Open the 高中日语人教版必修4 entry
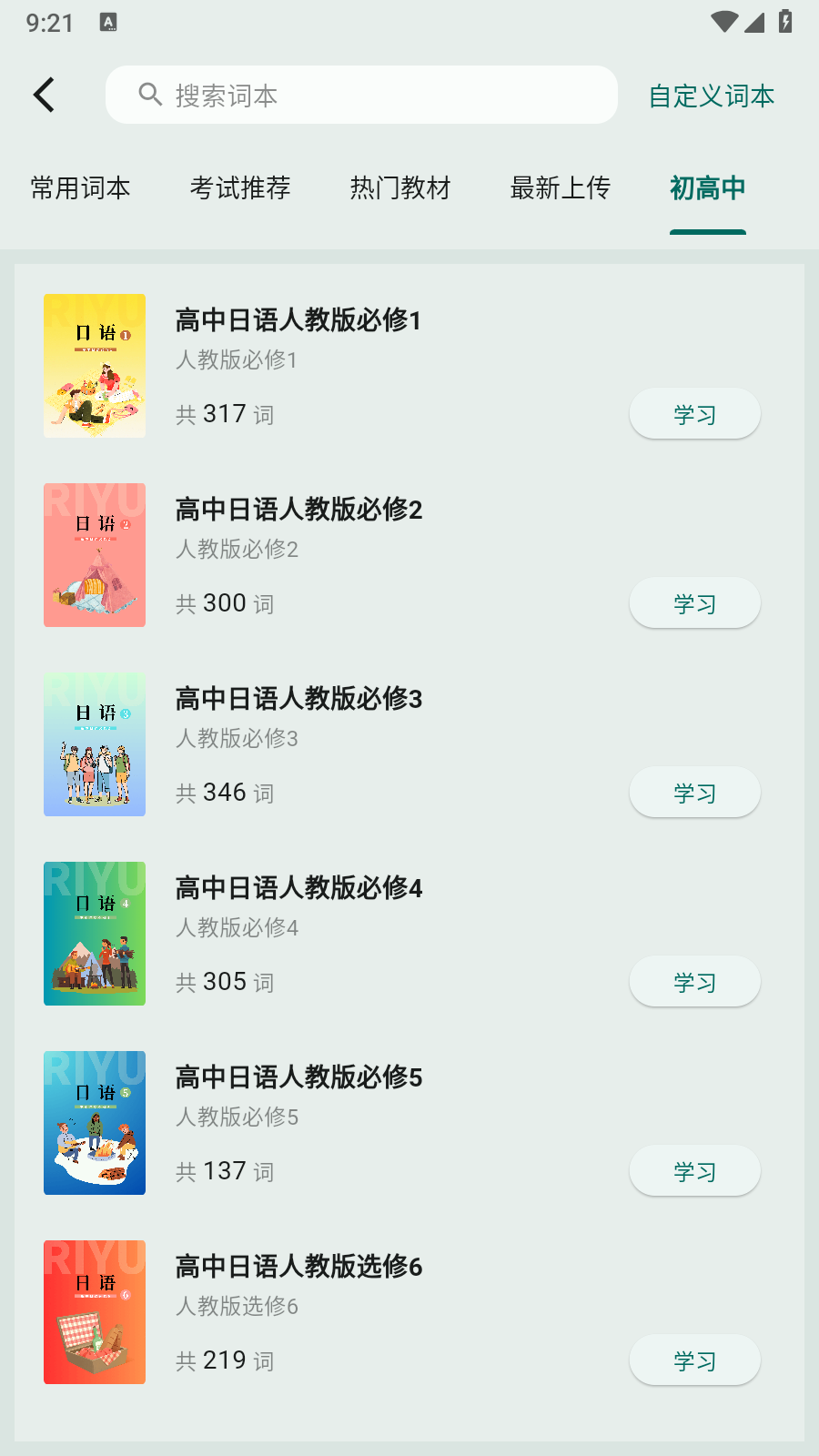 364,934
